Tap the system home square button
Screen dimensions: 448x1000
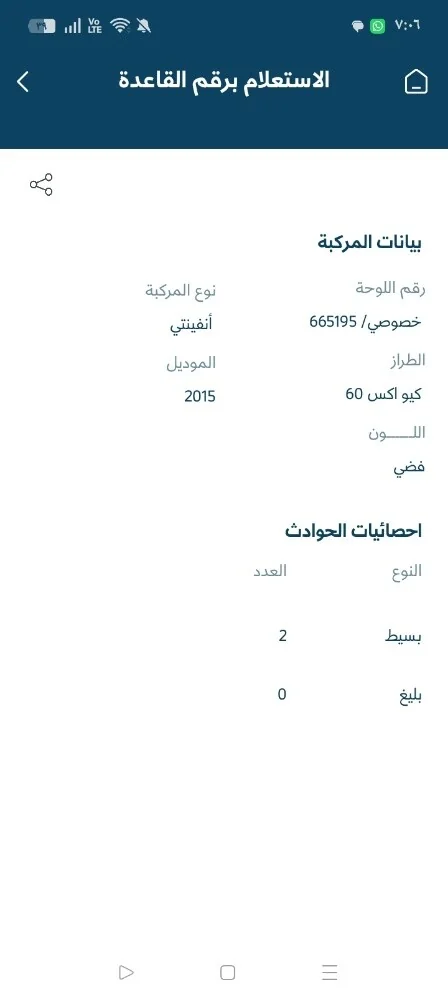click(228, 973)
